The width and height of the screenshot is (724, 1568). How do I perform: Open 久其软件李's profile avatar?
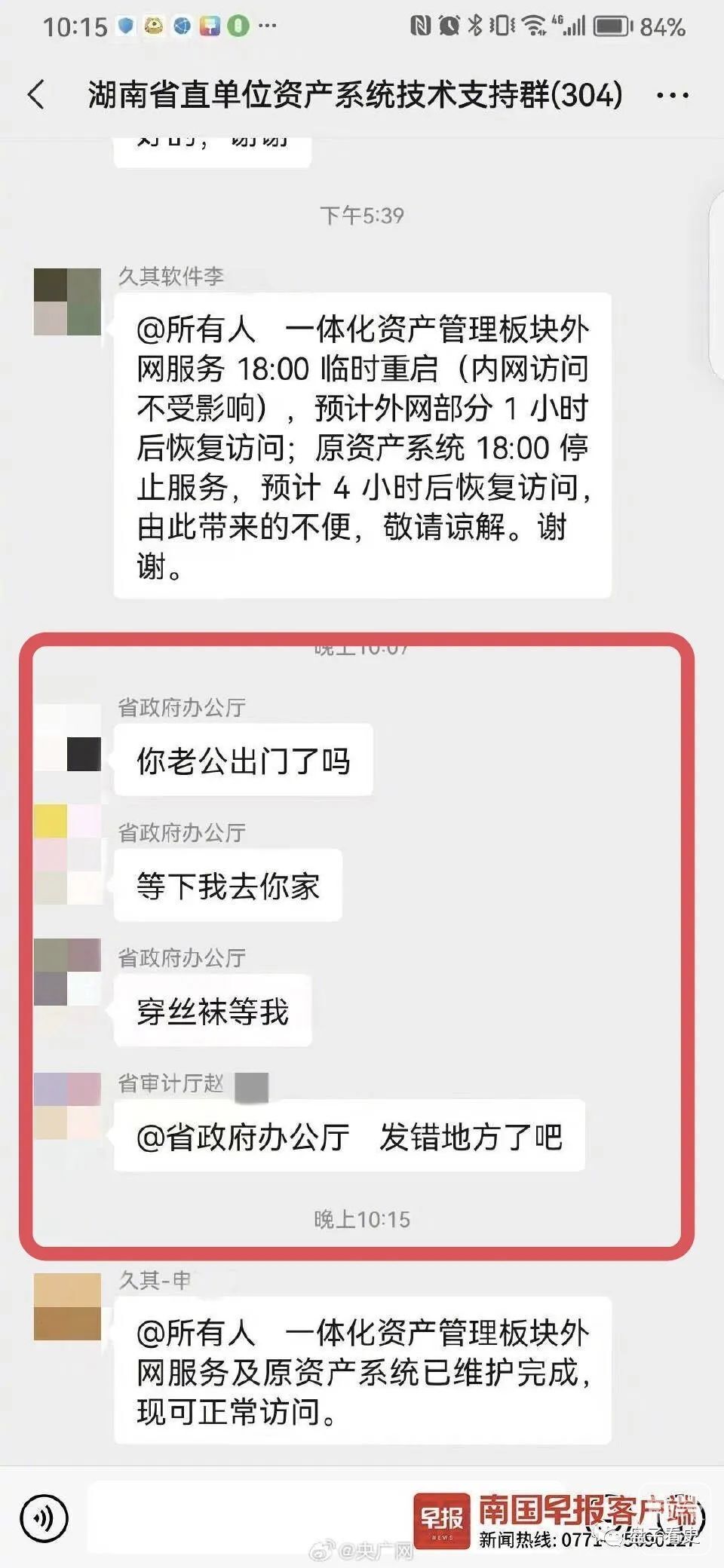click(x=67, y=302)
